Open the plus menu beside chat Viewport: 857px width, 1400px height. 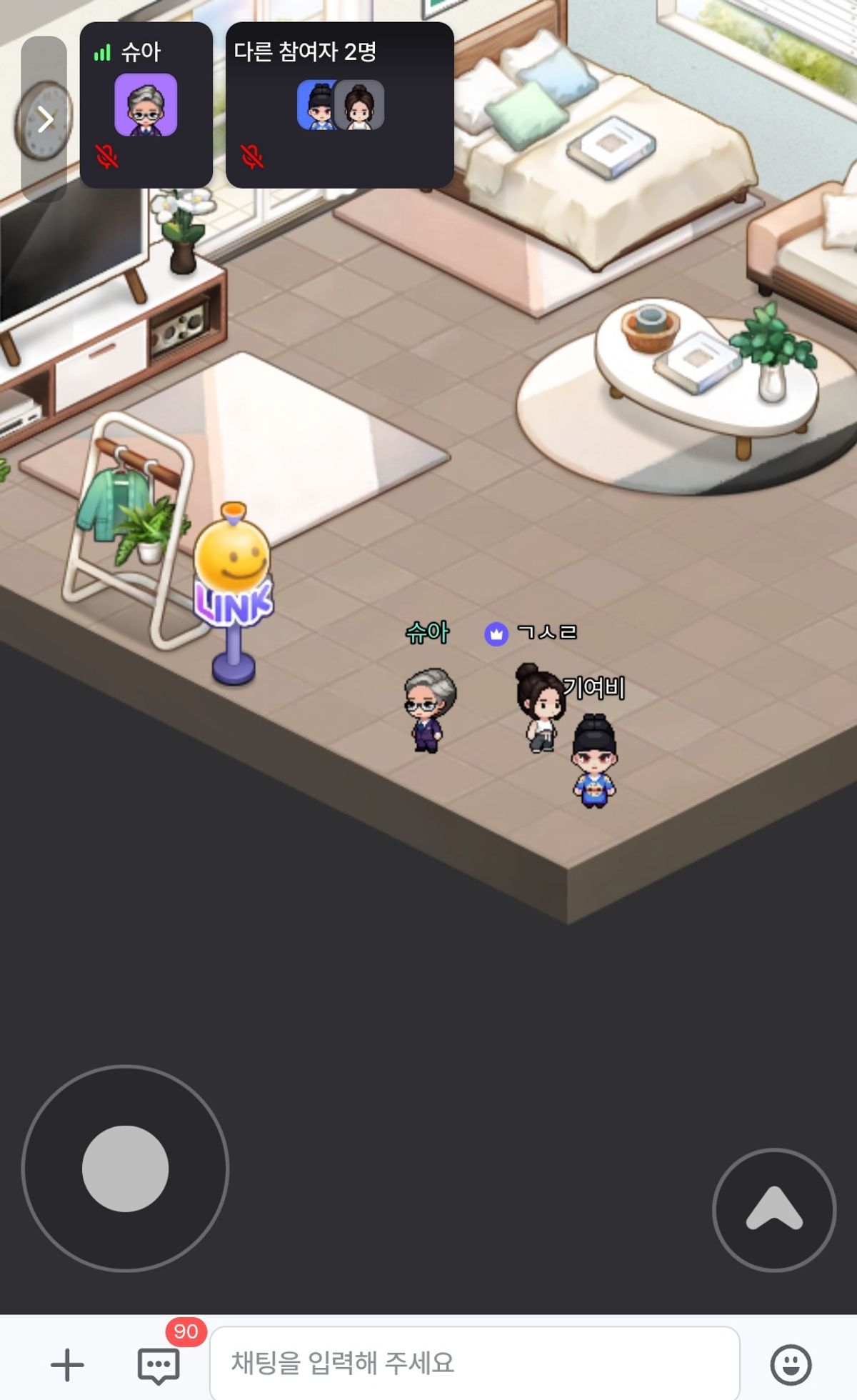[x=67, y=1364]
